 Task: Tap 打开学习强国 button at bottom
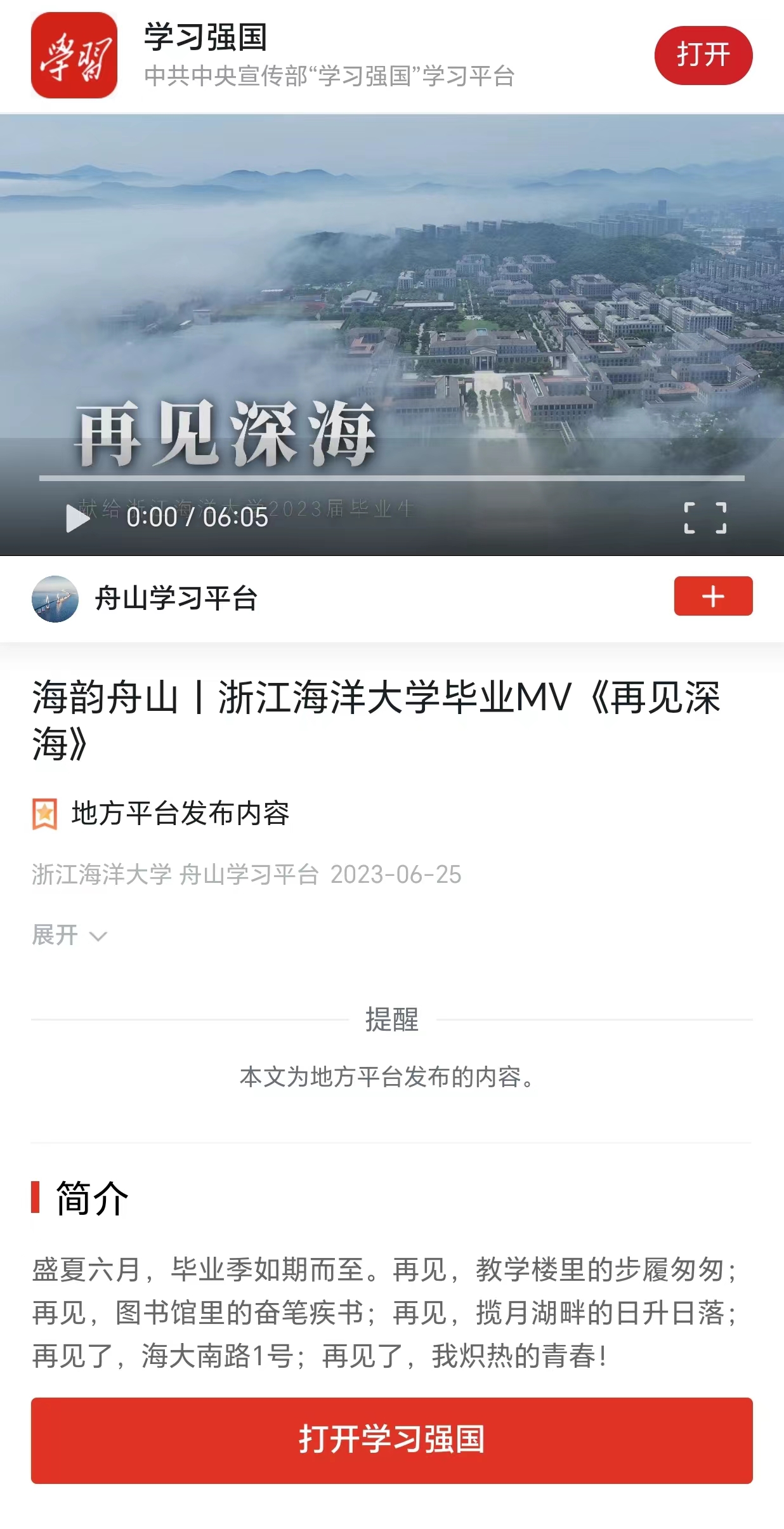point(391,1440)
